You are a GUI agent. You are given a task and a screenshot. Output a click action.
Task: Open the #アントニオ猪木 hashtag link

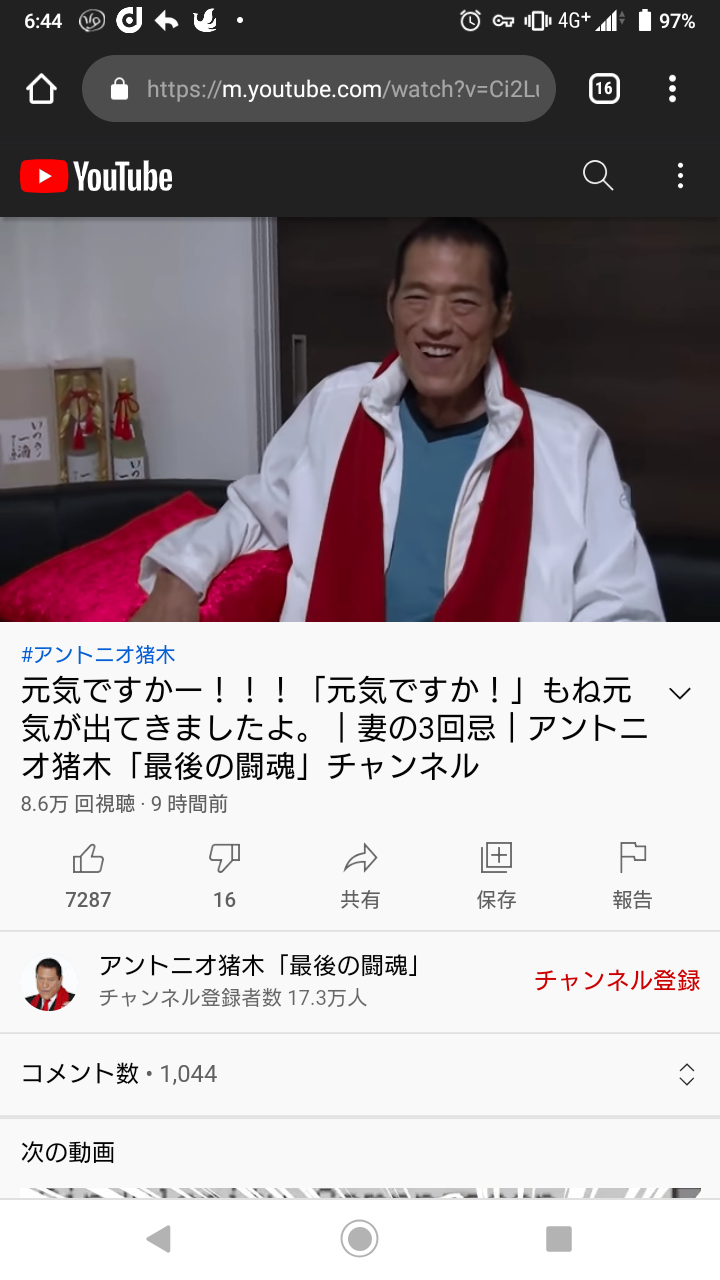98,655
